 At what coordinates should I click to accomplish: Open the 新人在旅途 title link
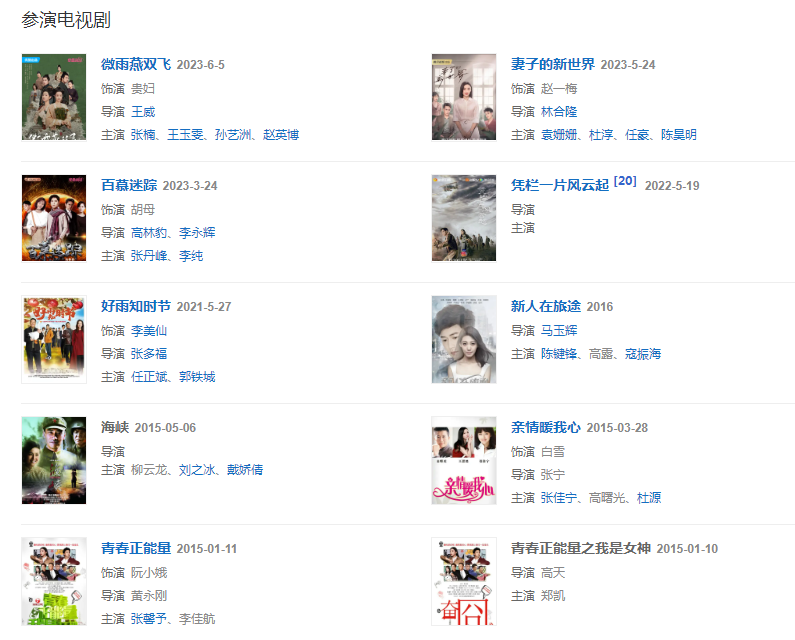546,307
